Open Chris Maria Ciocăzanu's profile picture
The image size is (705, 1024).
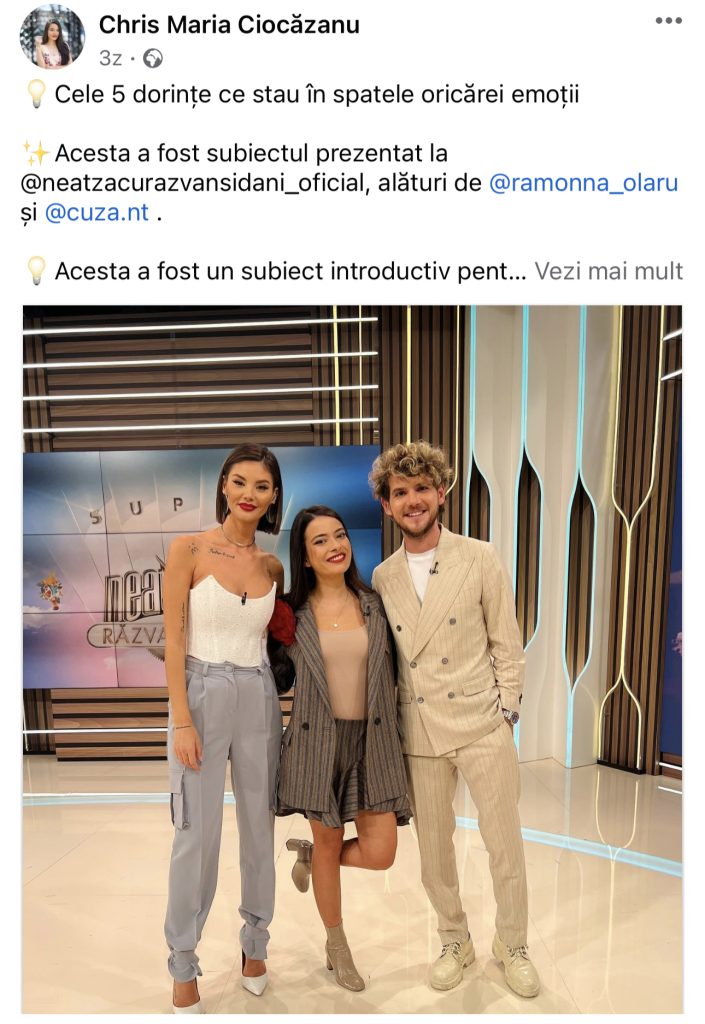[x=52, y=37]
